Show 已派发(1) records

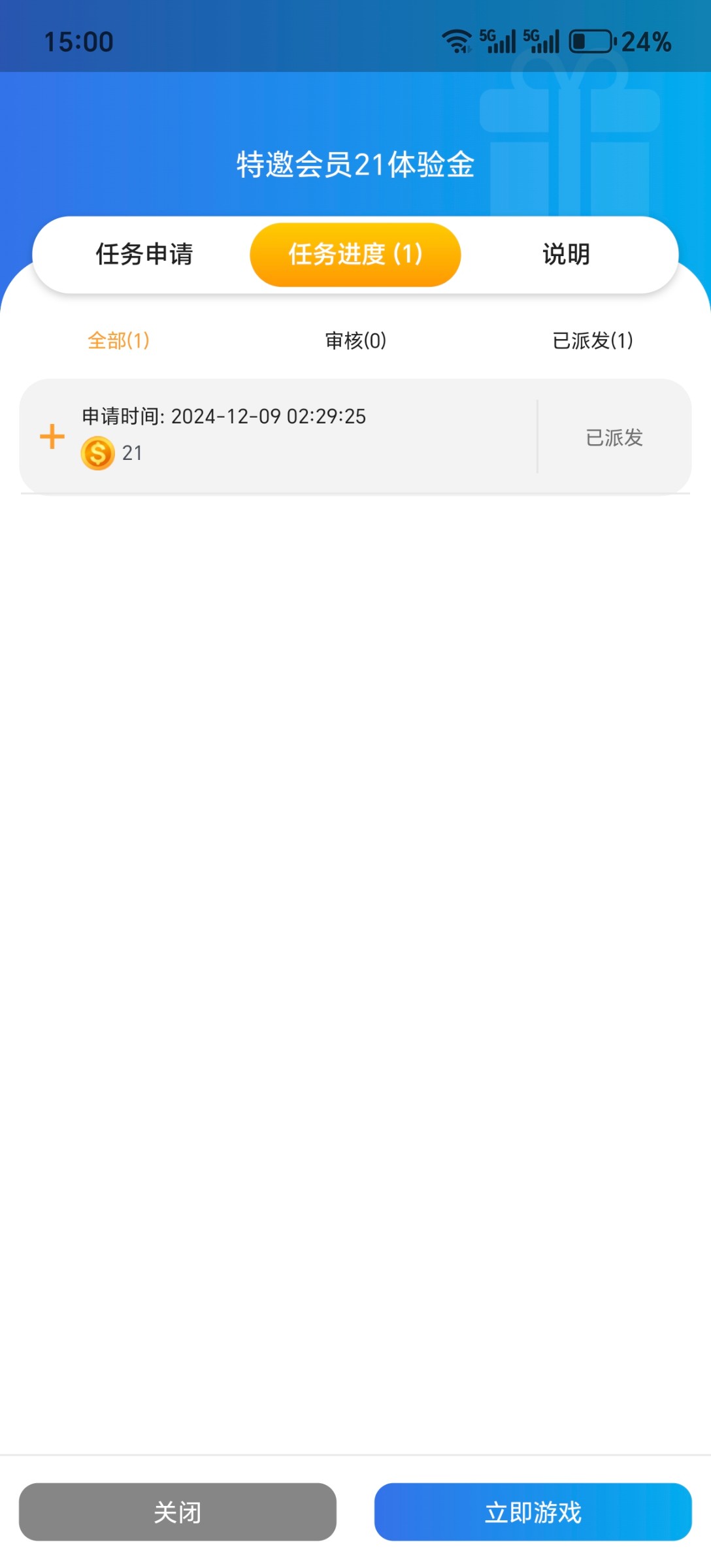click(x=593, y=340)
